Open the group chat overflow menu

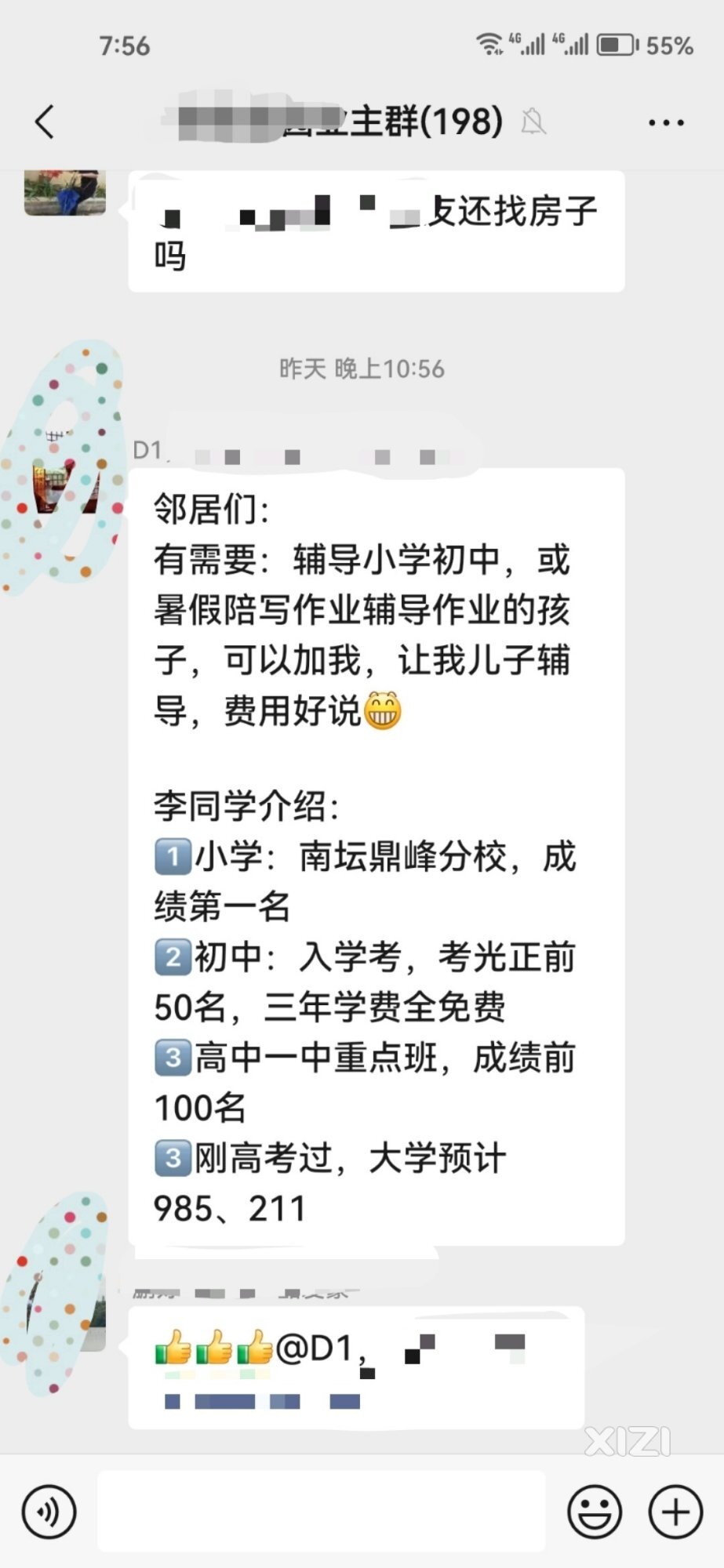(x=666, y=122)
